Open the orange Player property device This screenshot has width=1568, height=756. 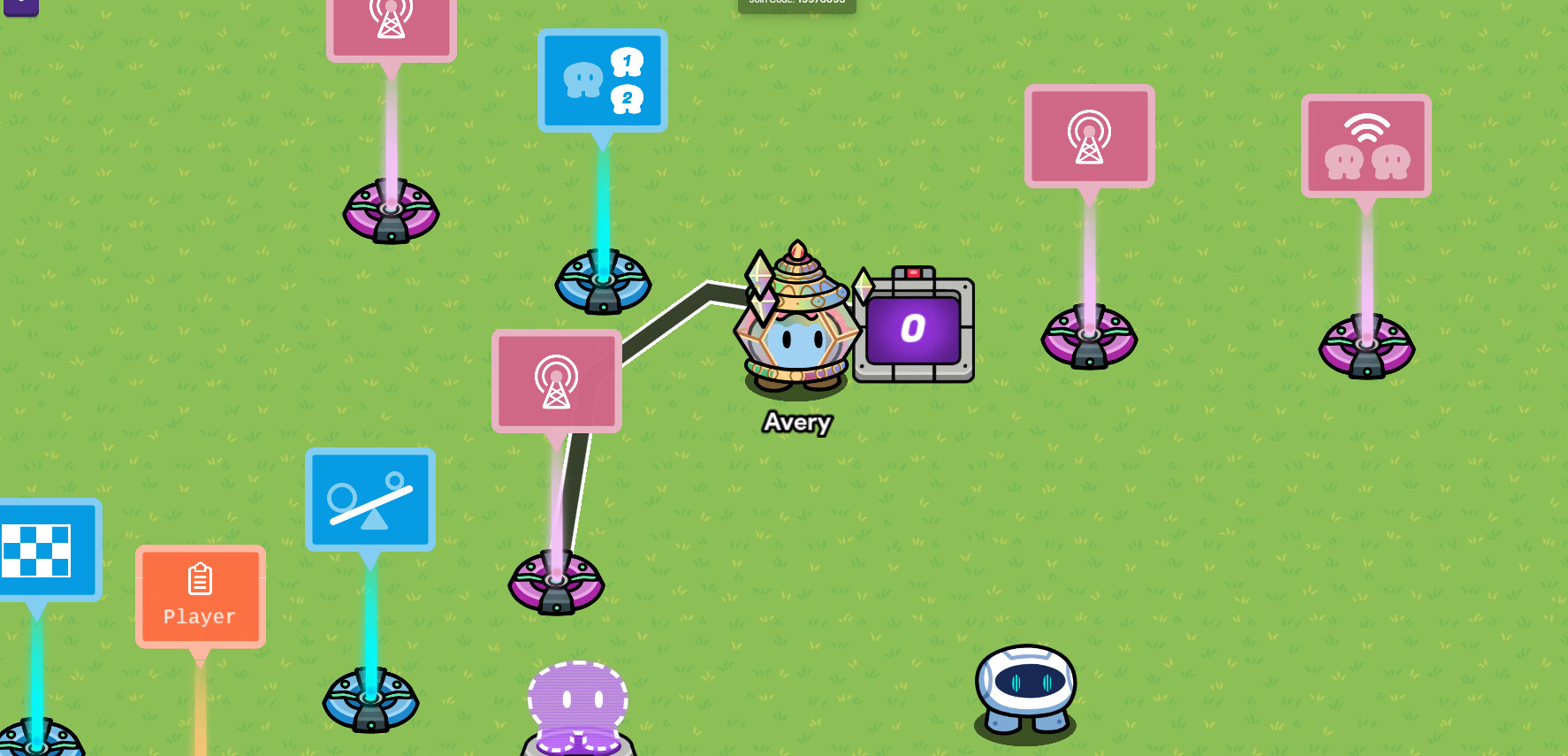(x=201, y=597)
